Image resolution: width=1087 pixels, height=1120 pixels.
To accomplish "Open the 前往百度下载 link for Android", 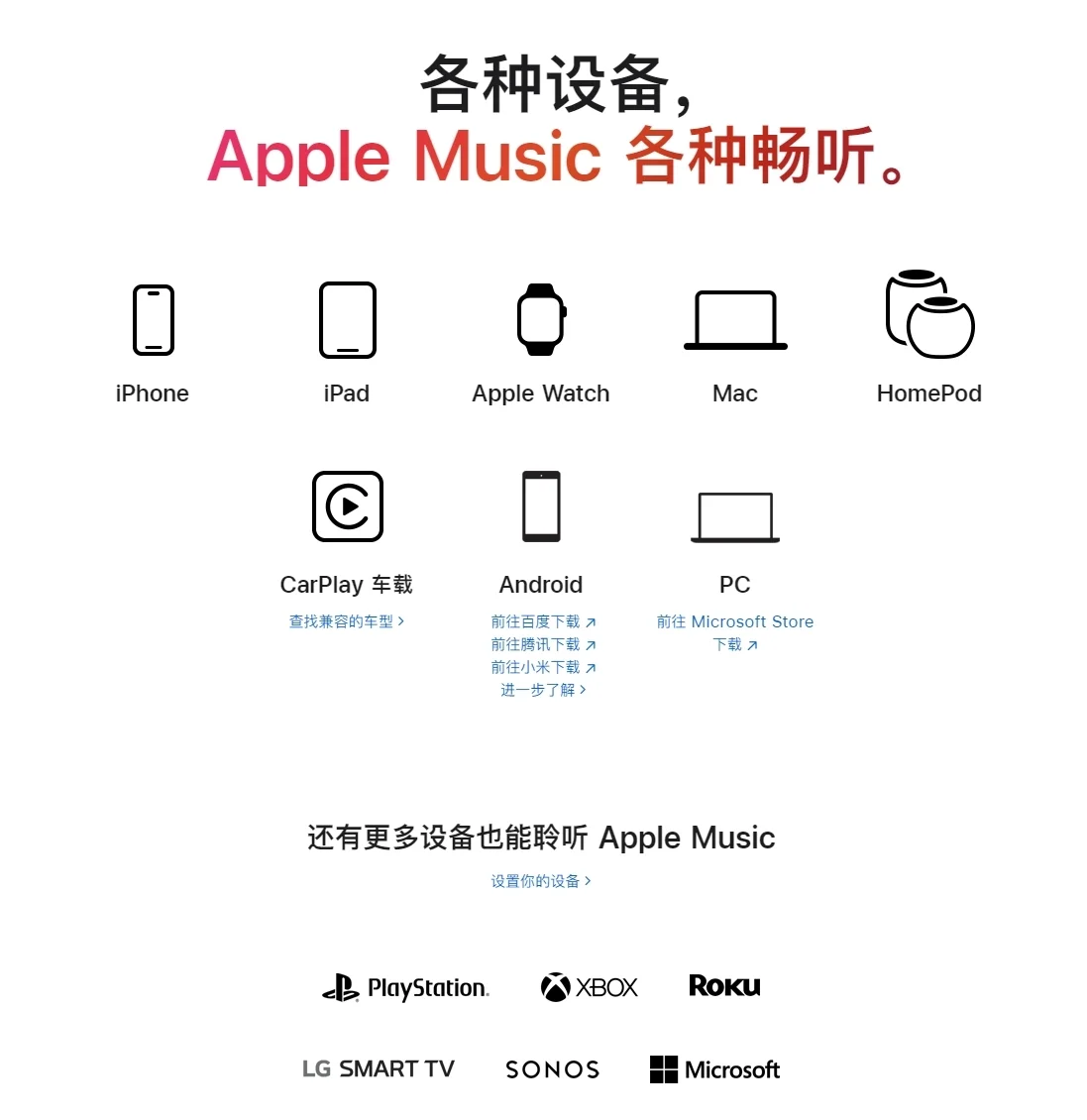I will coord(542,621).
